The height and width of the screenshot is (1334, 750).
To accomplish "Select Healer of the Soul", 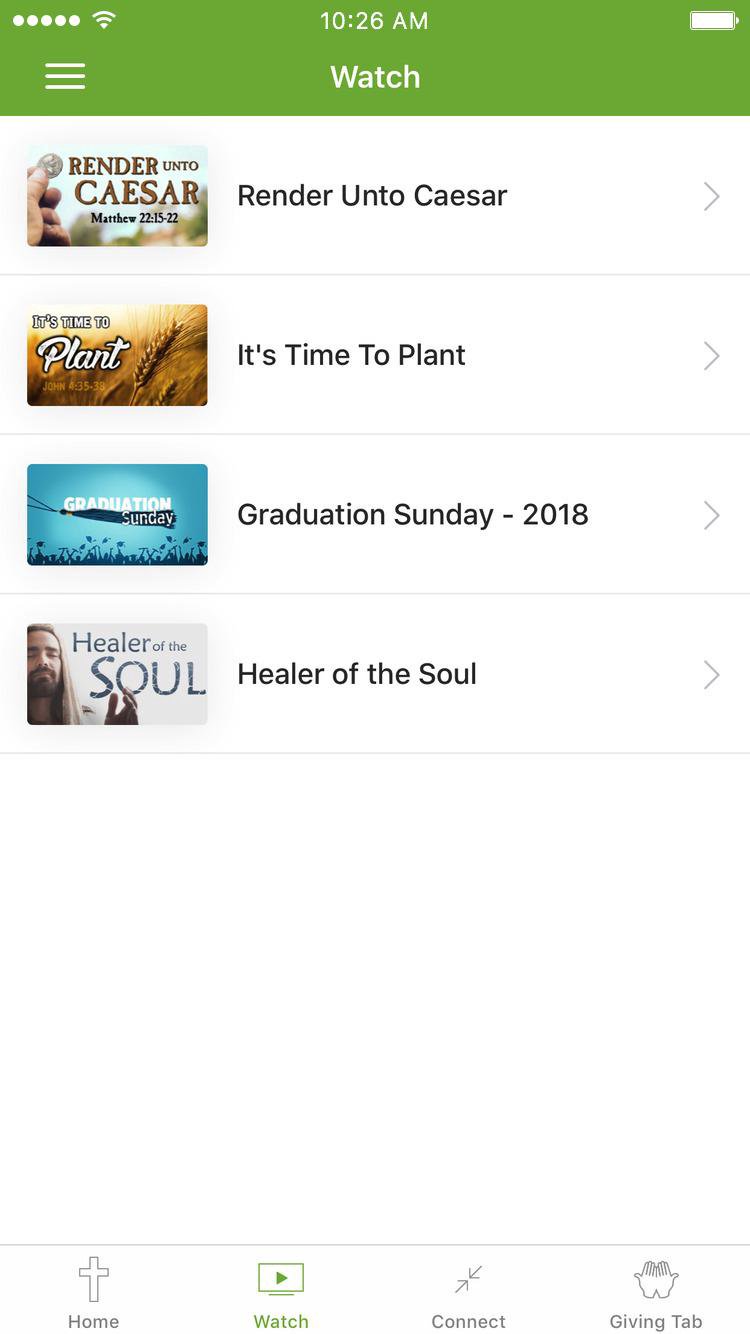I will coord(357,674).
